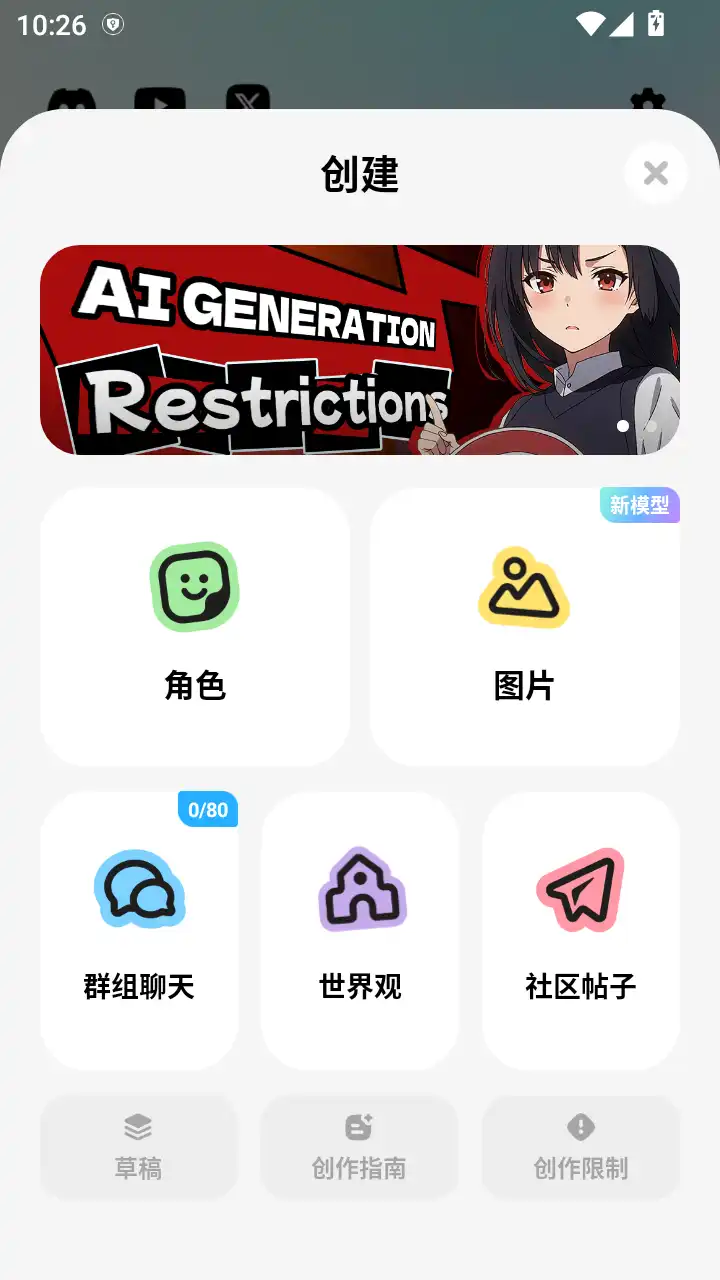Open the AI Generation Restrictions banner
Screen dimensions: 720x1280
point(360,350)
